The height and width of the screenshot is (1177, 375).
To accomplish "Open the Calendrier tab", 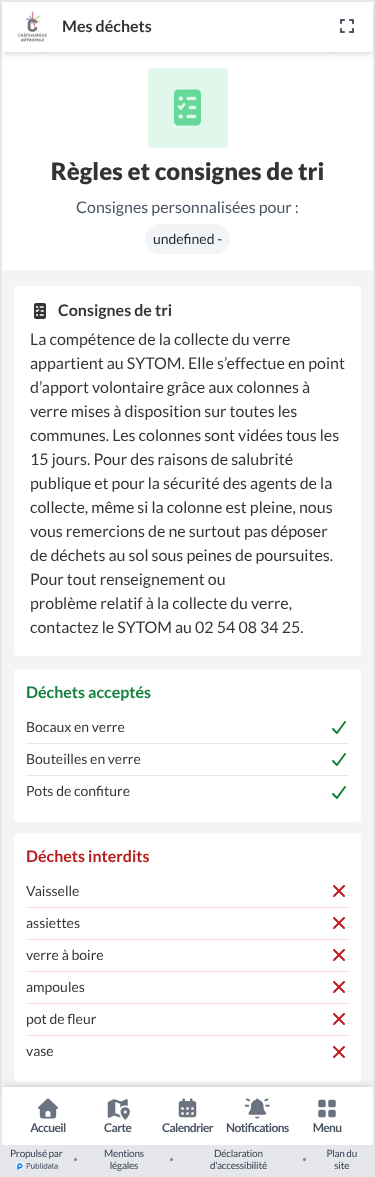I will click(188, 1116).
